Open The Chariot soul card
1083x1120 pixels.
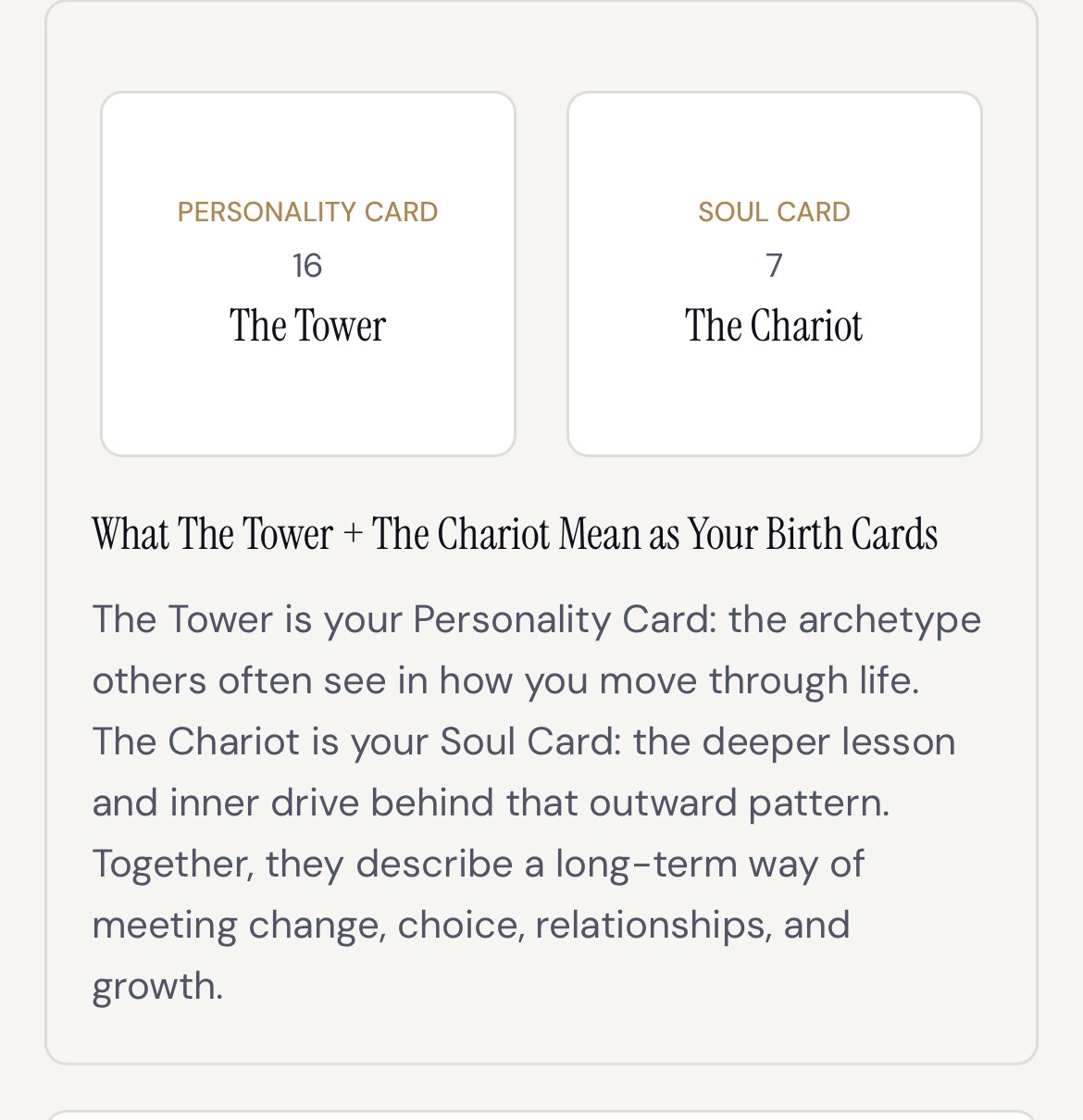775,274
